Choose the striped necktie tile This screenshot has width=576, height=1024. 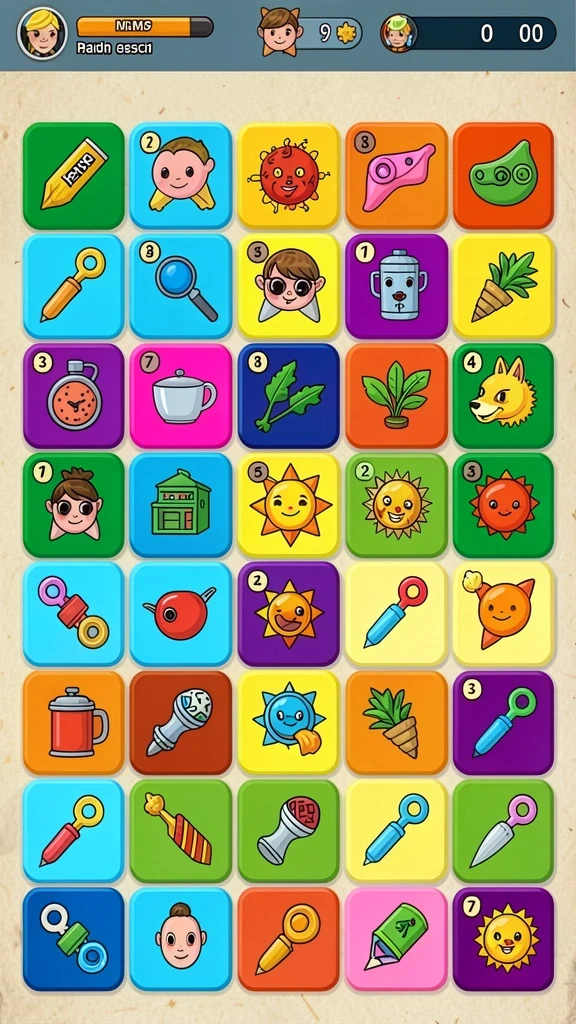click(x=181, y=831)
